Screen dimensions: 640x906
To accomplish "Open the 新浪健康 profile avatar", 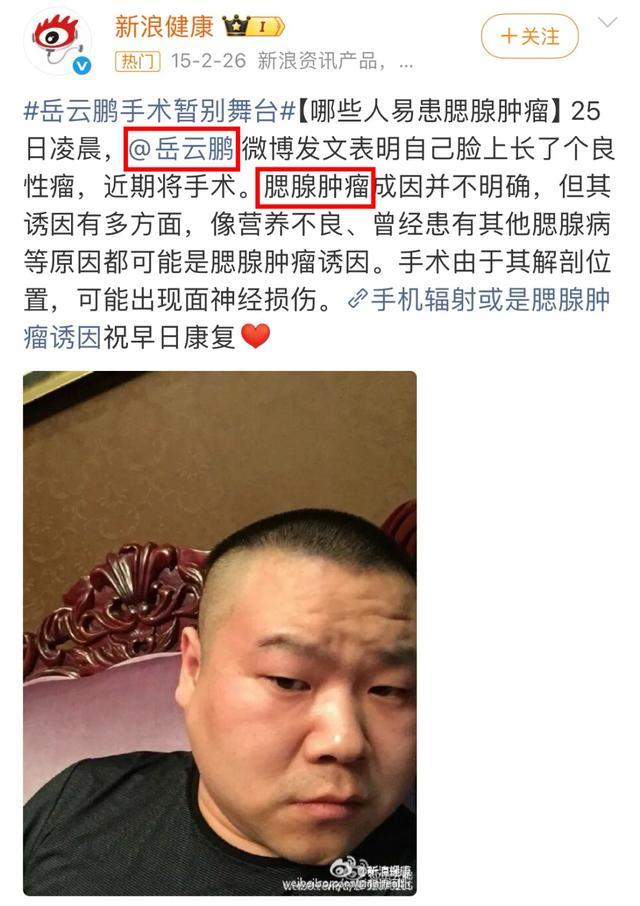I will click(58, 42).
